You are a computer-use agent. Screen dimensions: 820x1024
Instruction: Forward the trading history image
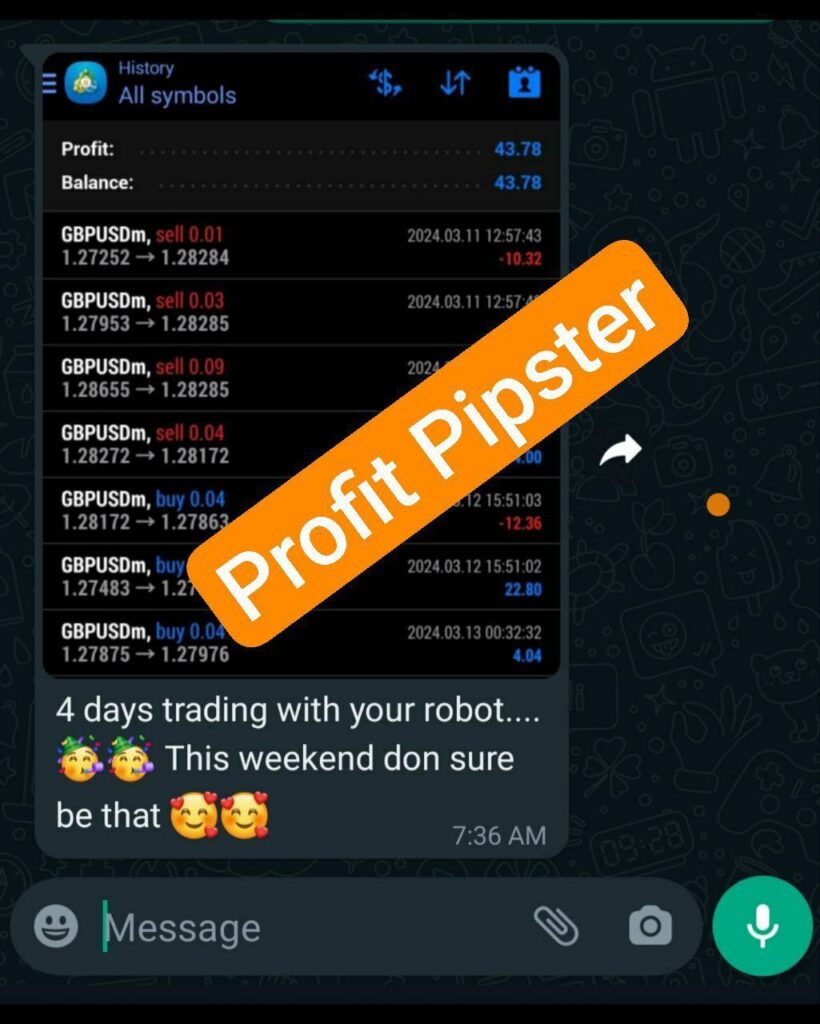[620, 452]
